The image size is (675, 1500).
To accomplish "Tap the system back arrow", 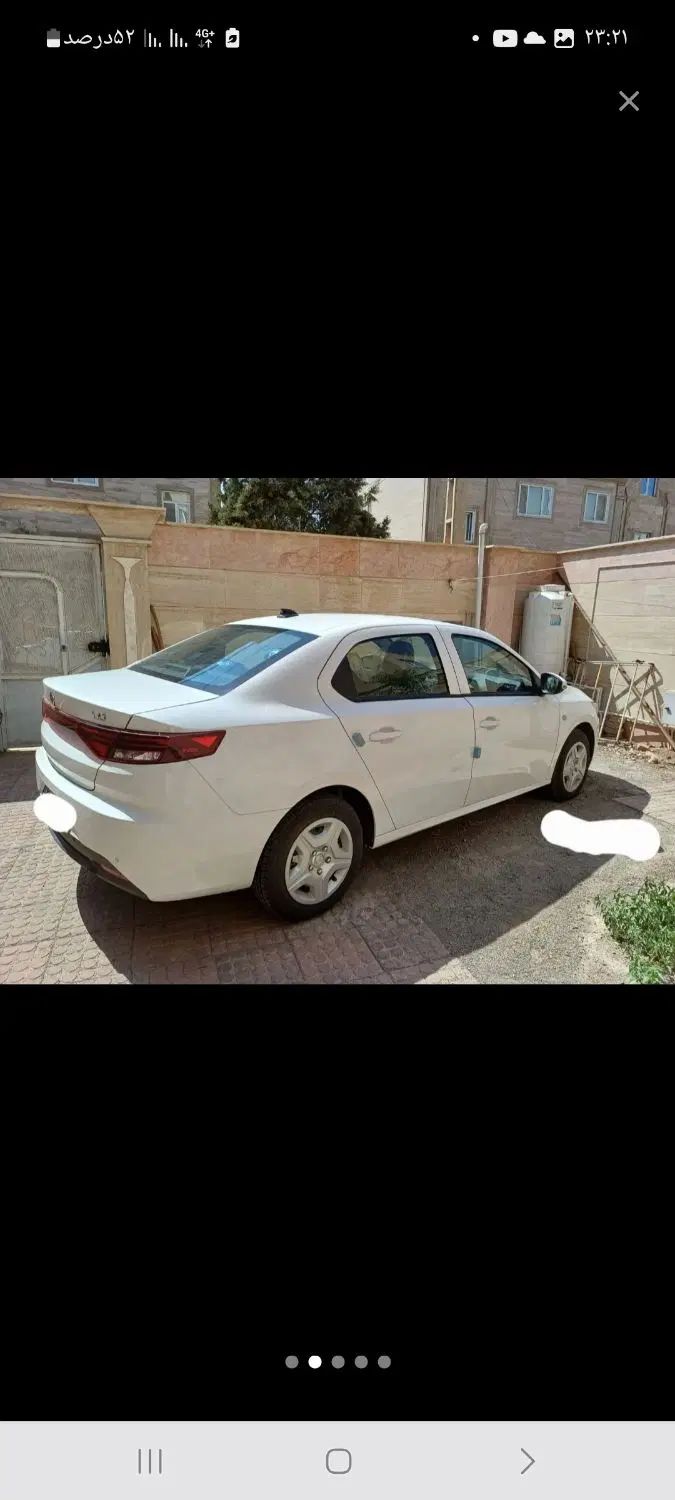I will point(527,1461).
